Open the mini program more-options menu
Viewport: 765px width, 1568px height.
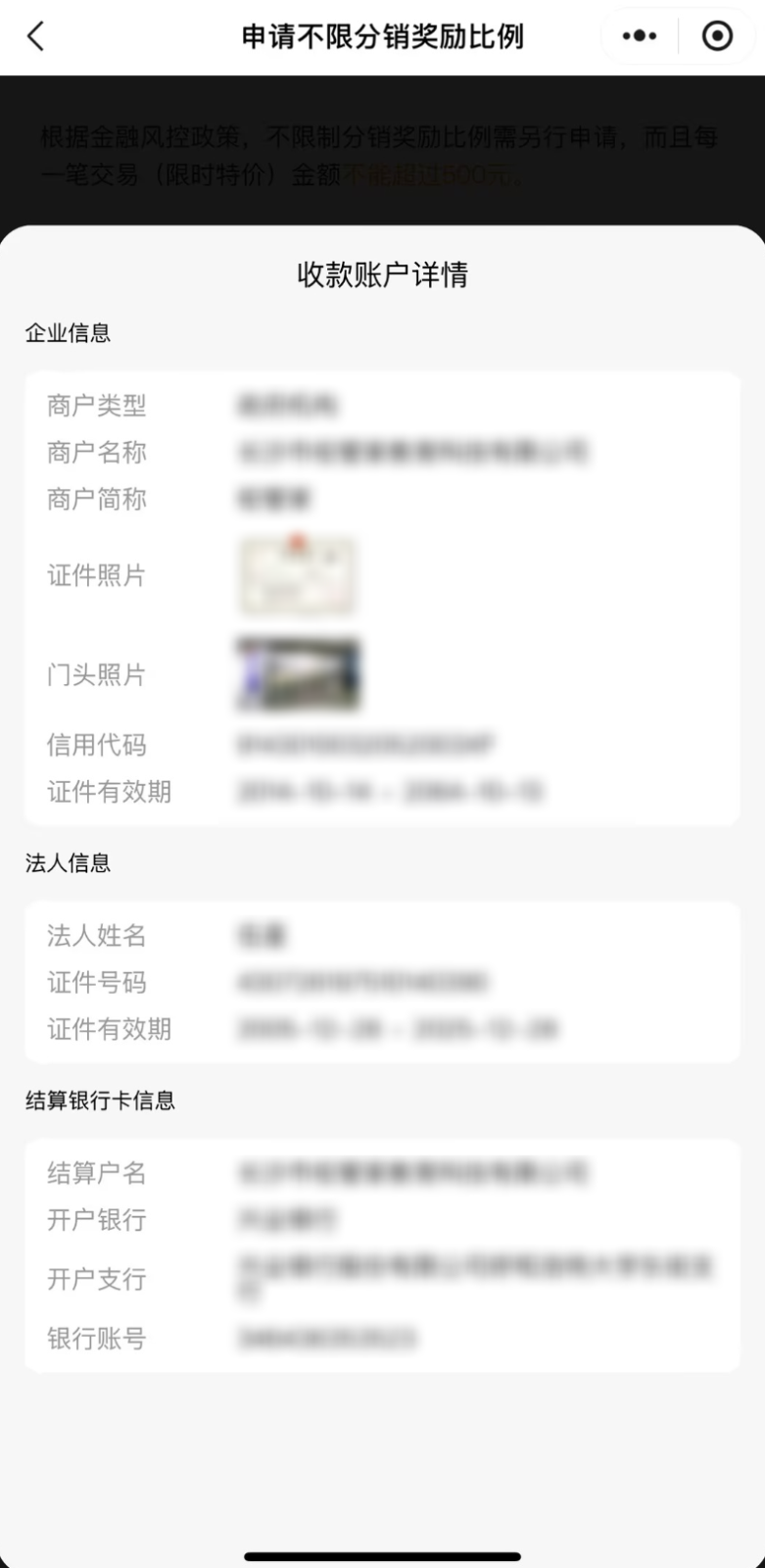[x=640, y=37]
